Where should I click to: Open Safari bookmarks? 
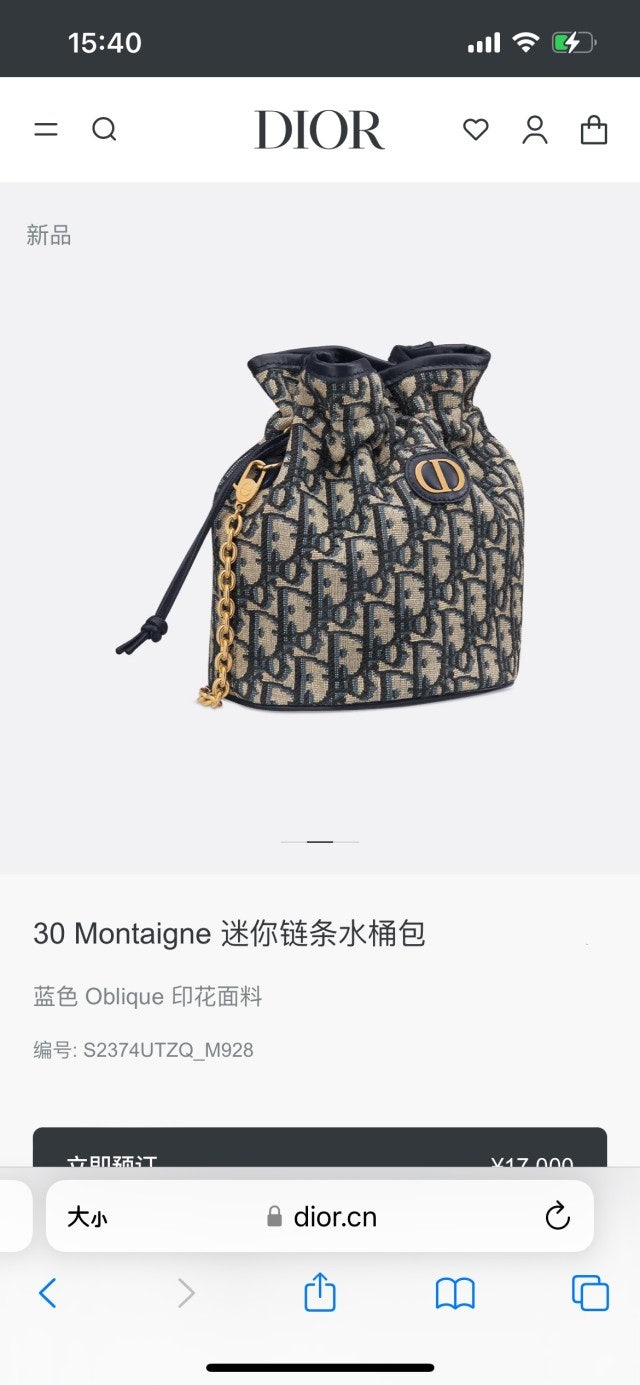point(455,1294)
